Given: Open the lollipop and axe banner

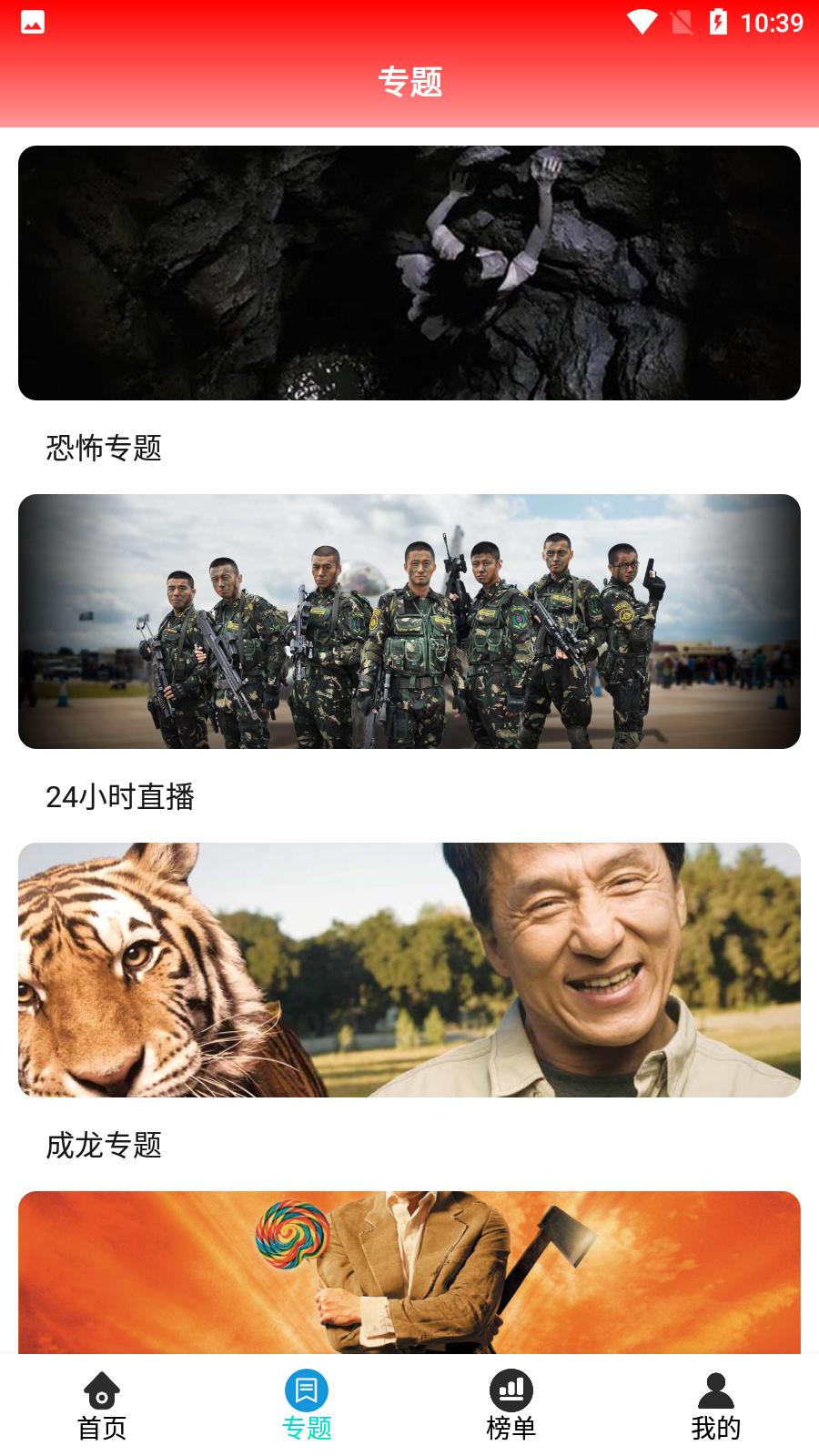Looking at the screenshot, I should (409, 1272).
